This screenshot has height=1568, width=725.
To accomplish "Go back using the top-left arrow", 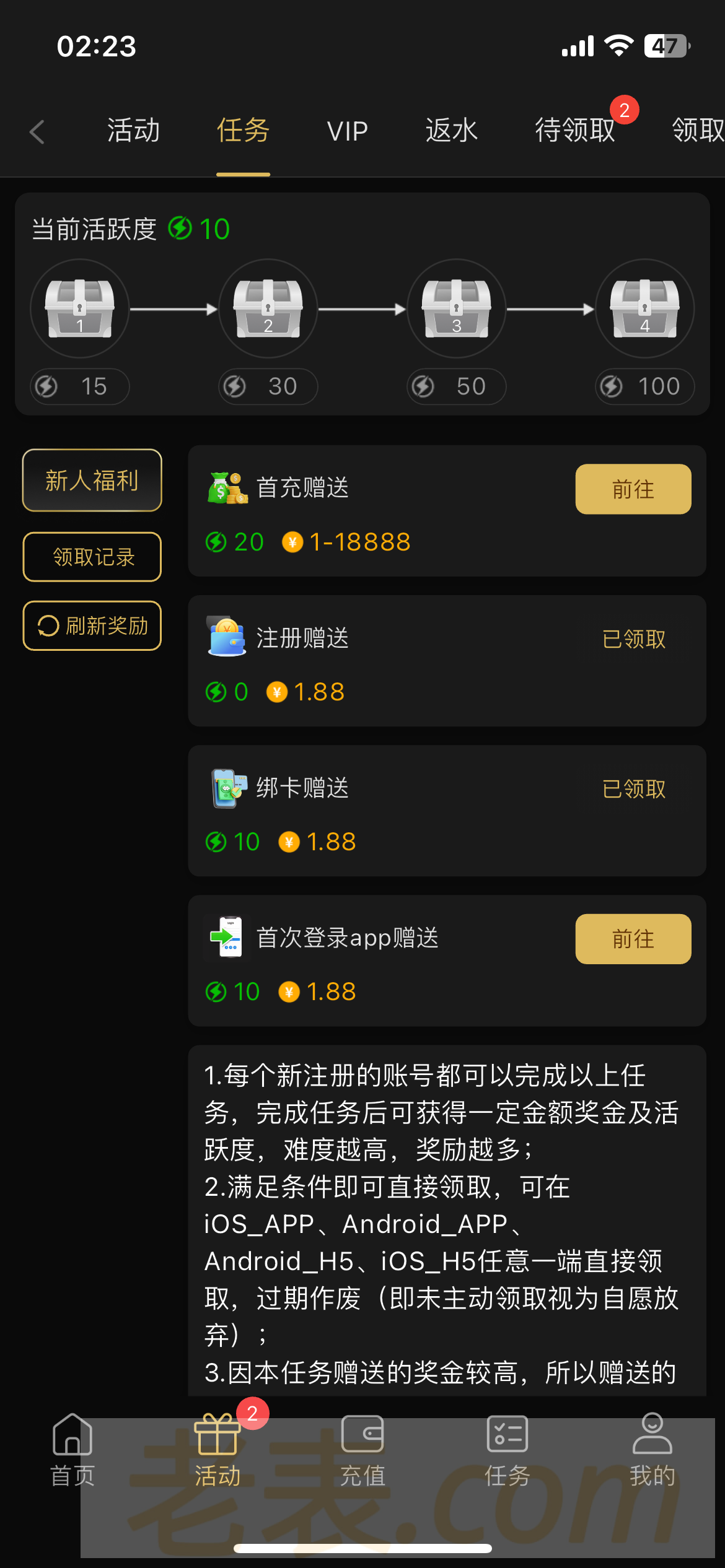I will [x=37, y=131].
